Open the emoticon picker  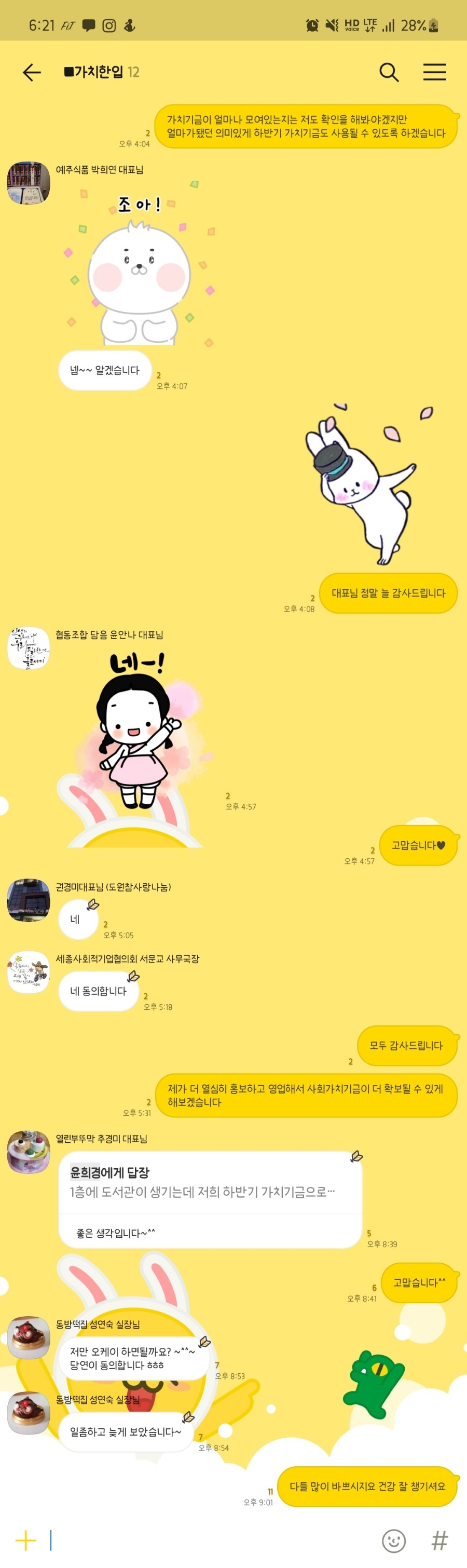(393, 1540)
